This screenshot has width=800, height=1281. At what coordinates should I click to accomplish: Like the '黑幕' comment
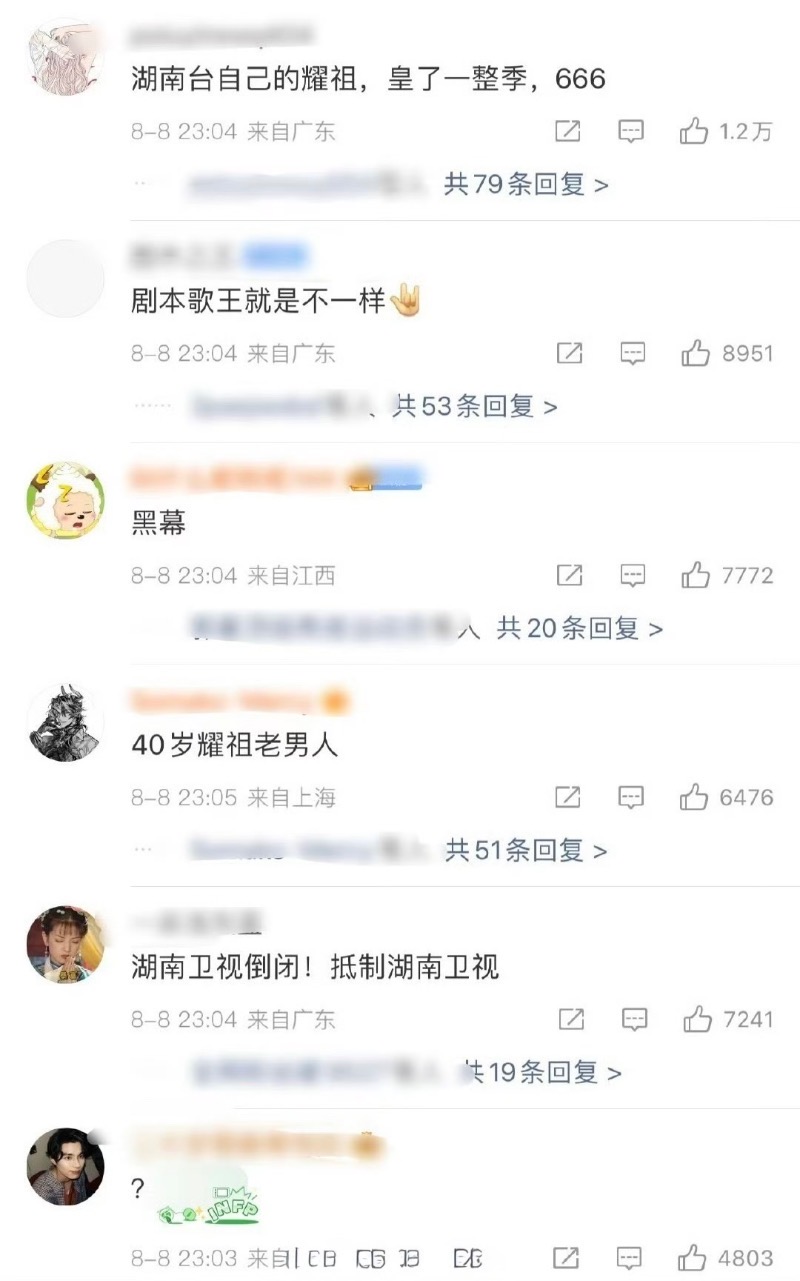(x=694, y=575)
